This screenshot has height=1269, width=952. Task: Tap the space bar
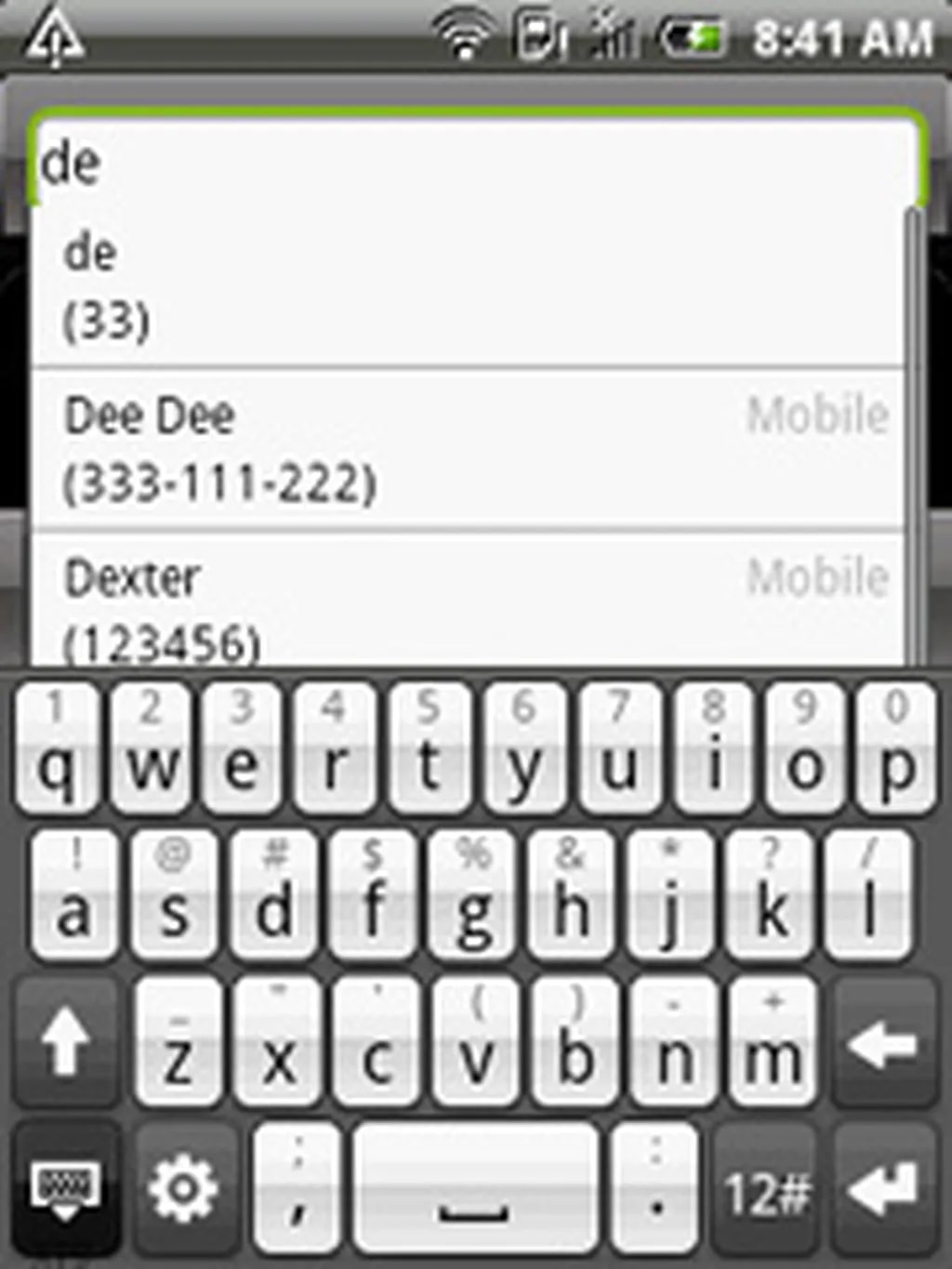point(475,1190)
